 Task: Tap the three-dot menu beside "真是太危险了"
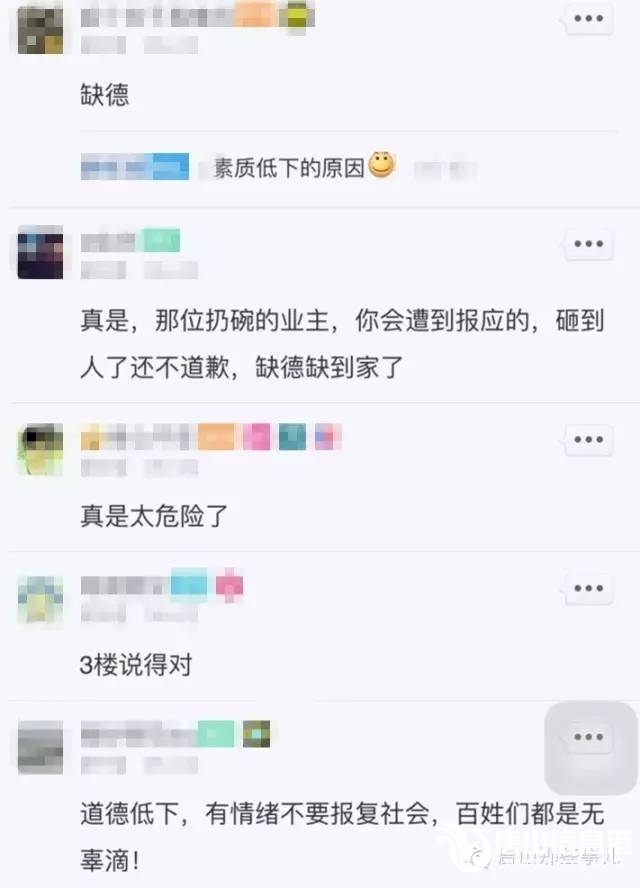point(589,439)
